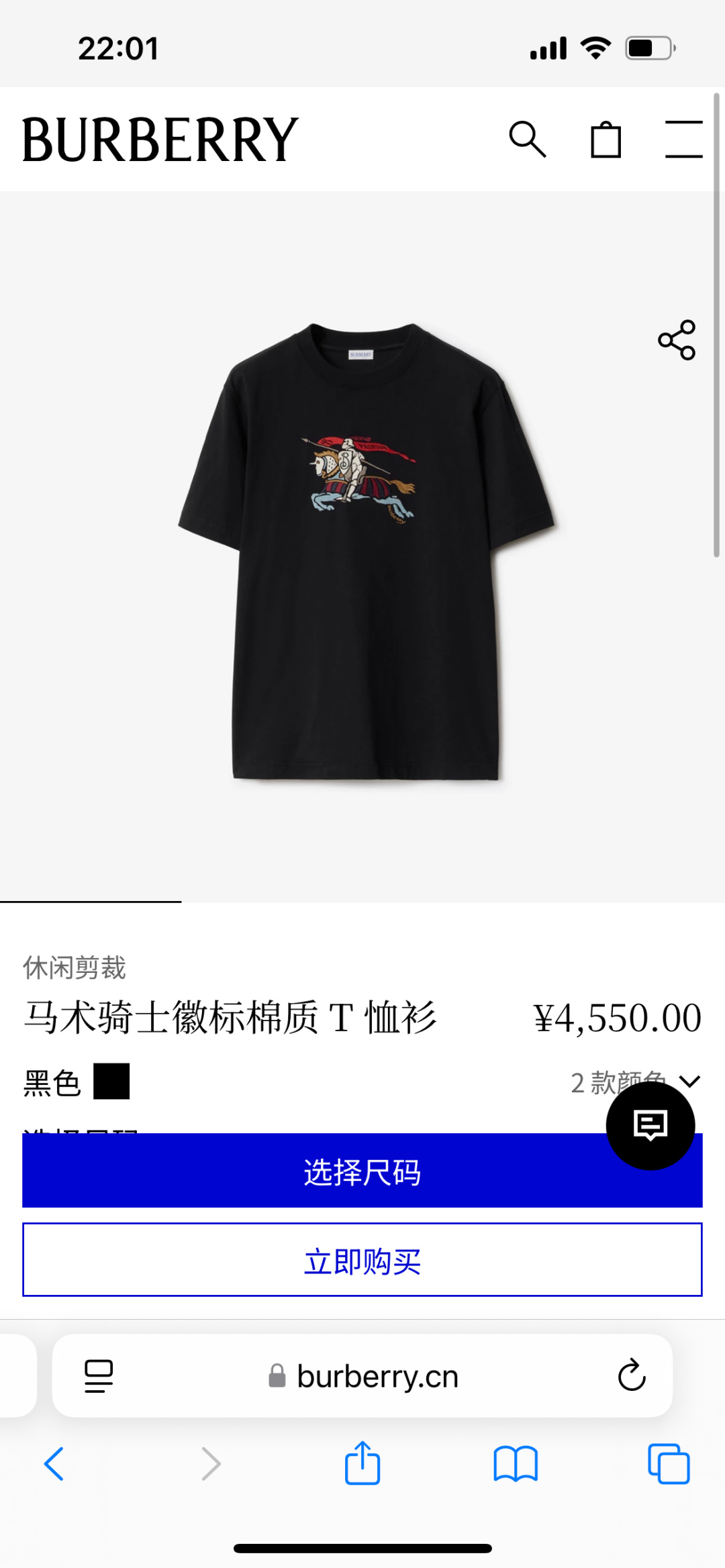This screenshot has height=1568, width=725.
Task: Open the iOS share sheet
Action: pyautogui.click(x=362, y=1464)
